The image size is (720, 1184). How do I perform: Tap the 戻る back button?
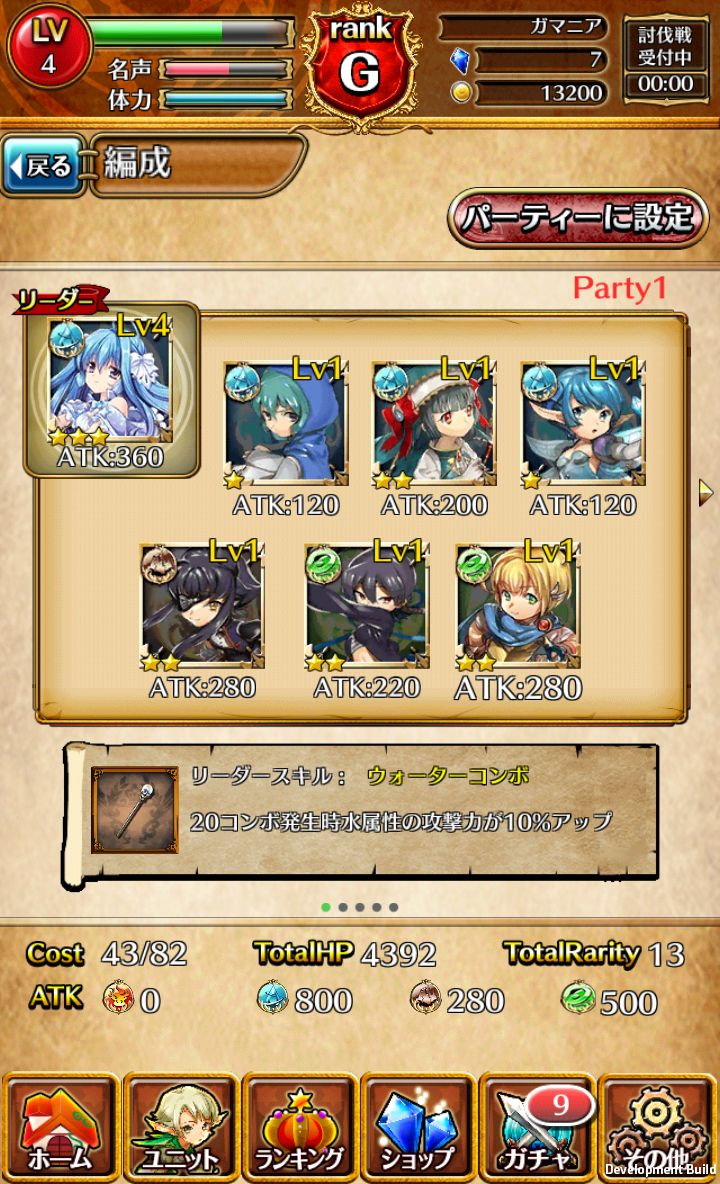tap(44, 165)
